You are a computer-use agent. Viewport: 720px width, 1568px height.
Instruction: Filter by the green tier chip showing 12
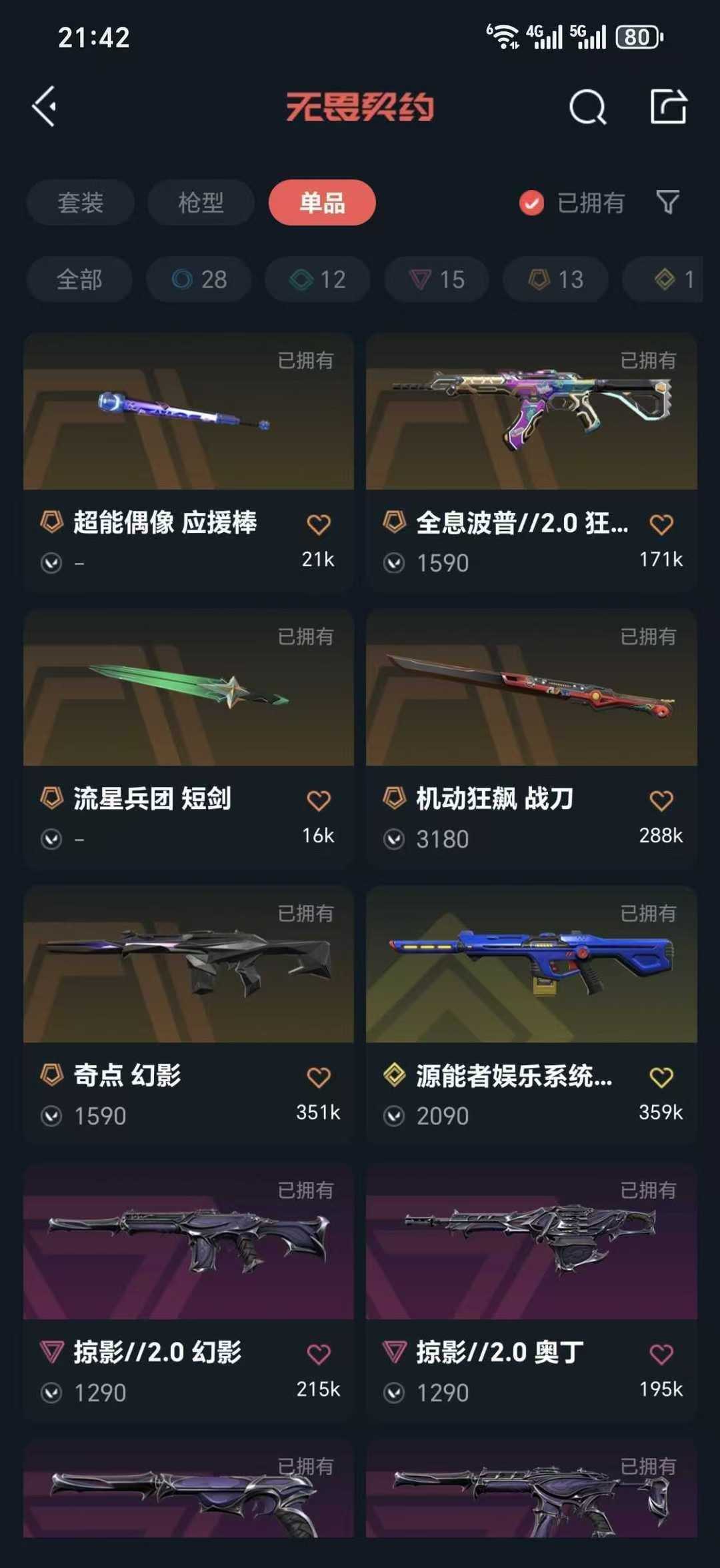coord(317,279)
